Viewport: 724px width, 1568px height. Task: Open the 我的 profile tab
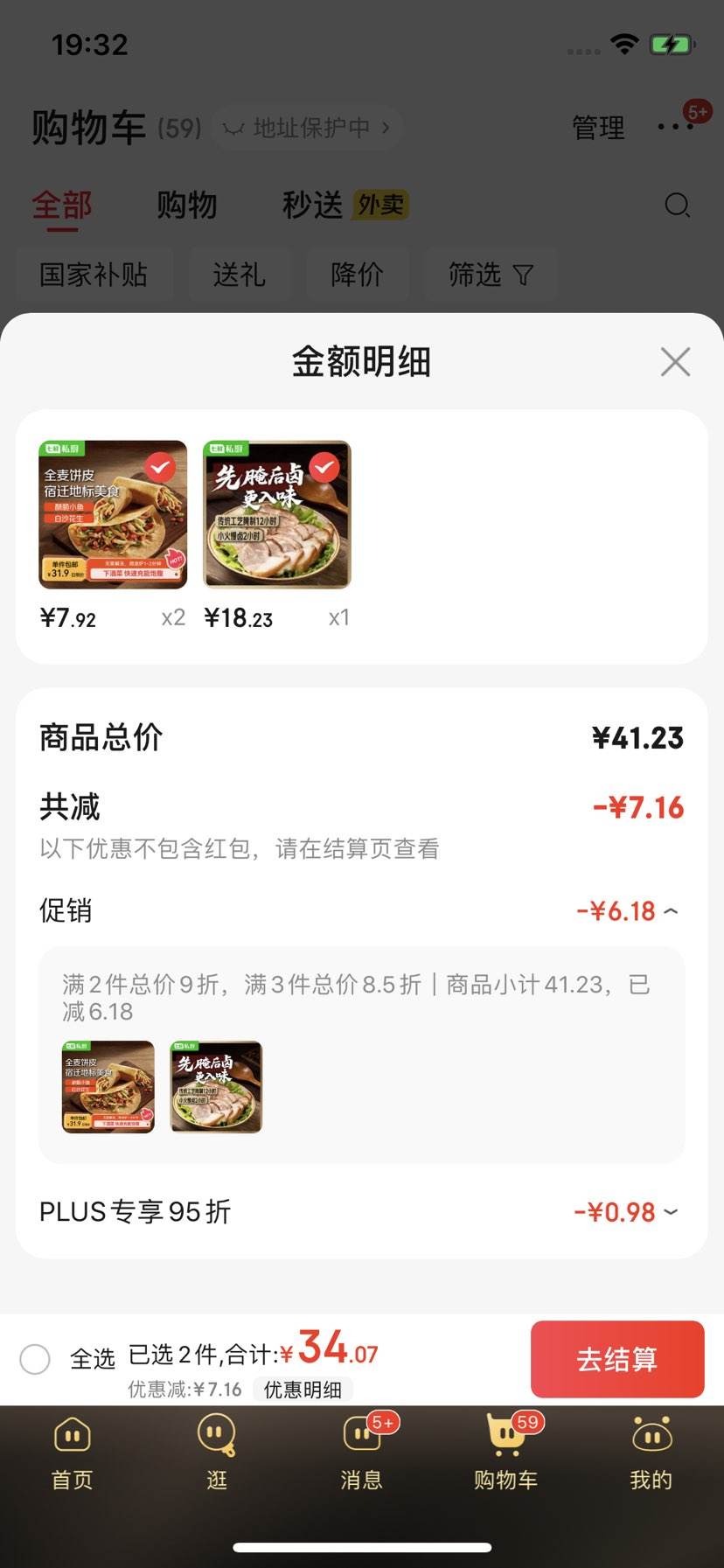click(651, 1453)
